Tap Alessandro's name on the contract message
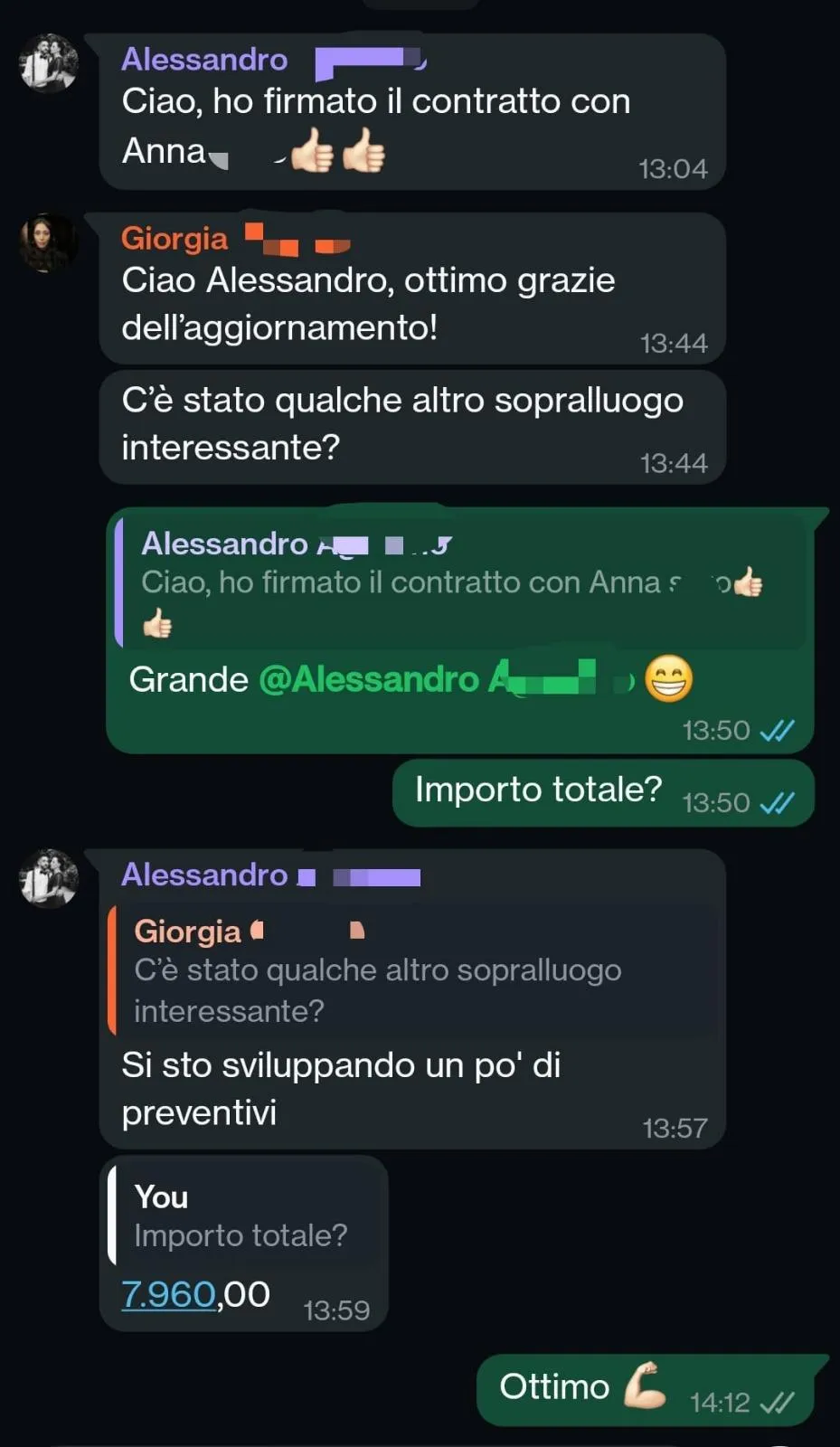Viewport: 840px width, 1447px height. (204, 60)
